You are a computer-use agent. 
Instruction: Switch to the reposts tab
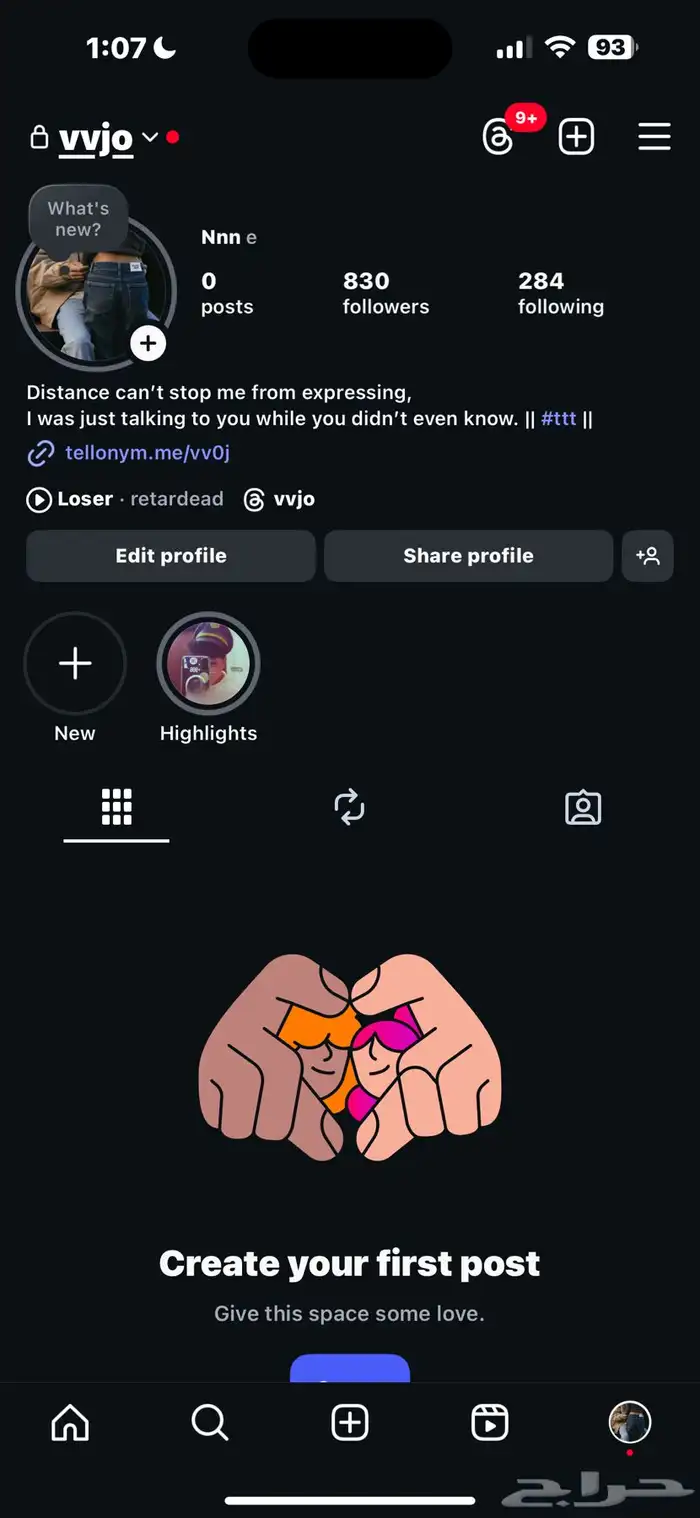tap(349, 807)
